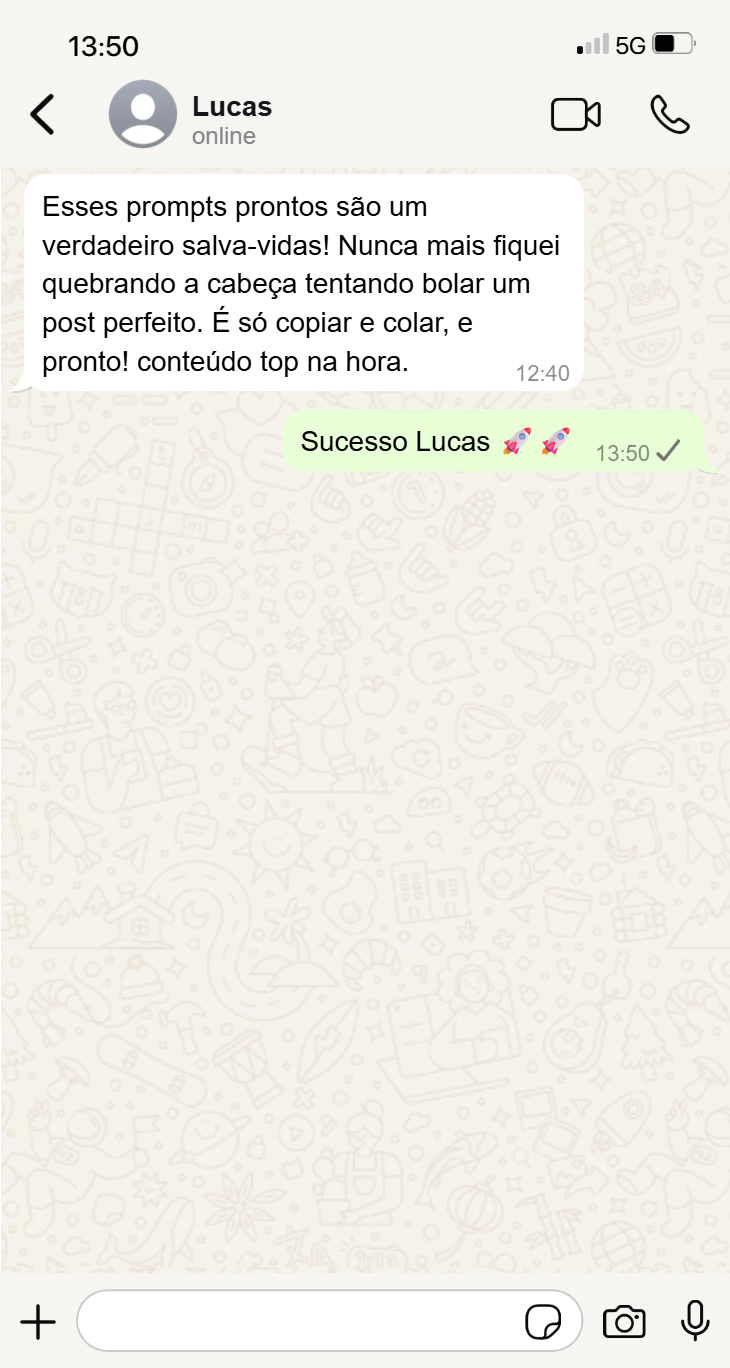
Task: Open the camera to send a photo
Action: tap(624, 1322)
